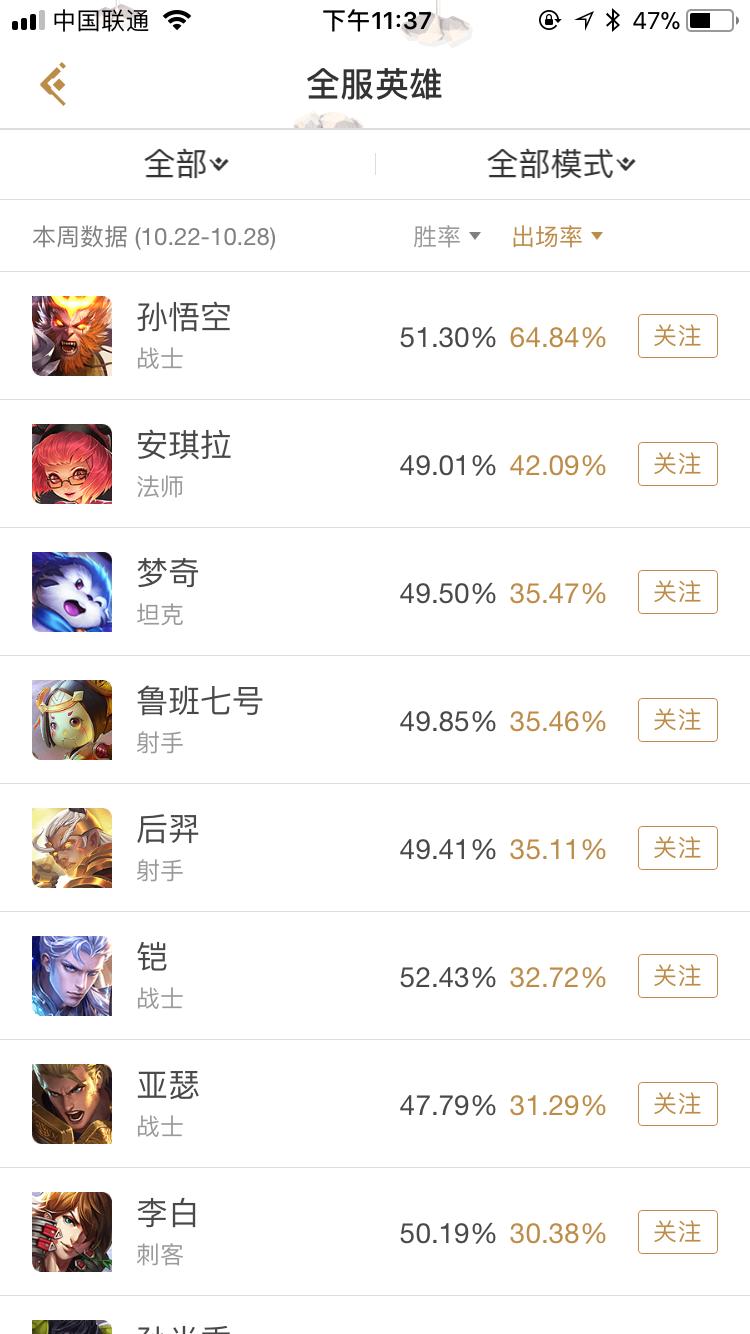The height and width of the screenshot is (1334, 750).
Task: Follow 安琪拉 with the 关注 button
Action: point(677,464)
